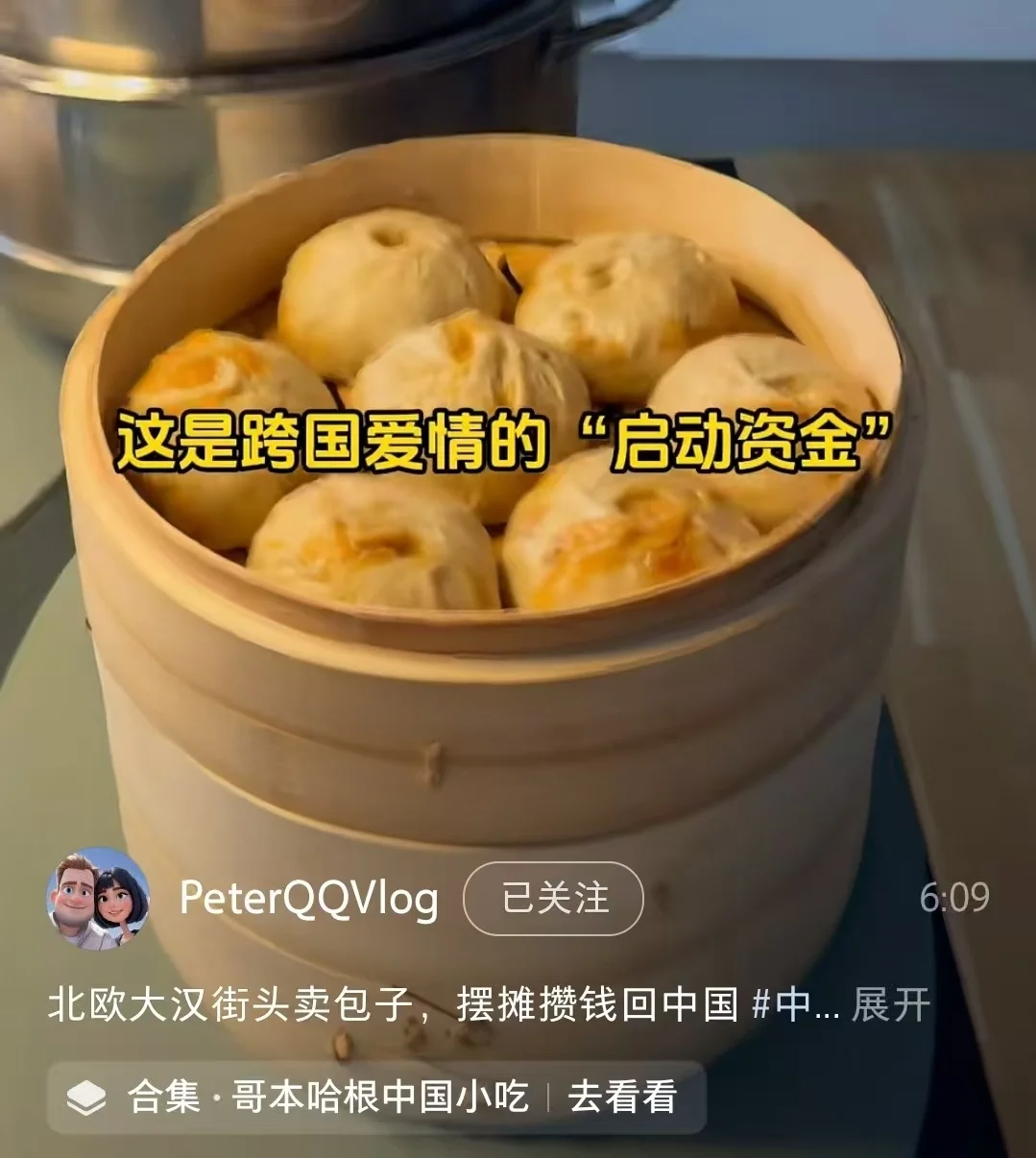The image size is (1036, 1158).
Task: Expand the video description with 展开
Action: pos(891,1005)
